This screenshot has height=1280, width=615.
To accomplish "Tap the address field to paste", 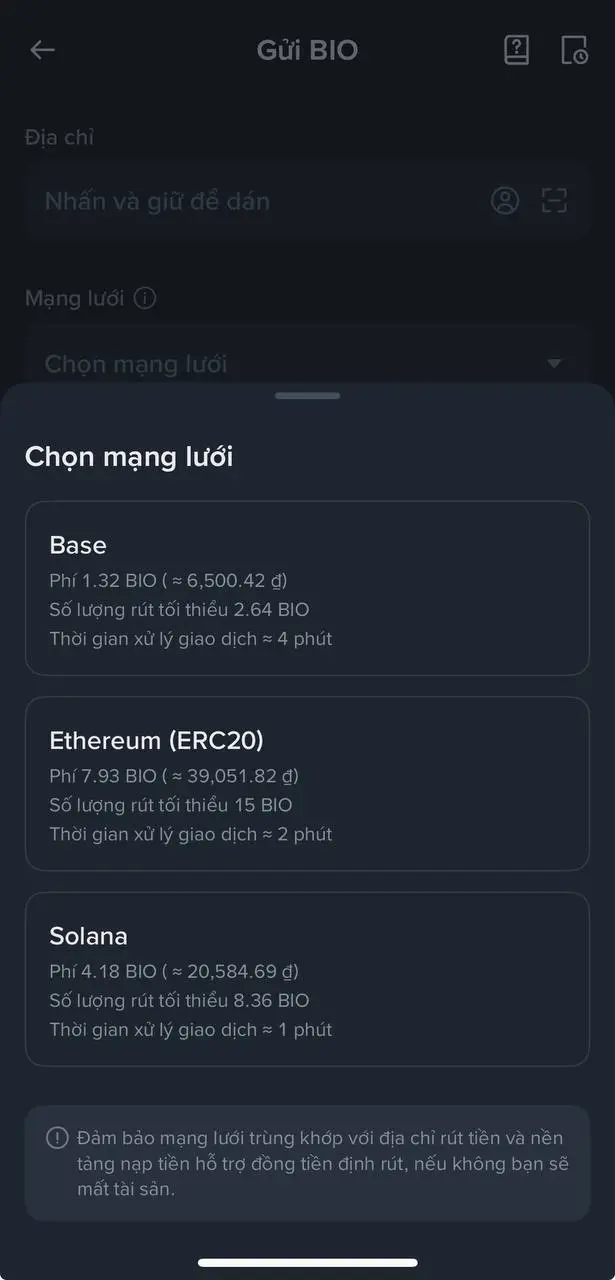I will pyautogui.click(x=250, y=201).
